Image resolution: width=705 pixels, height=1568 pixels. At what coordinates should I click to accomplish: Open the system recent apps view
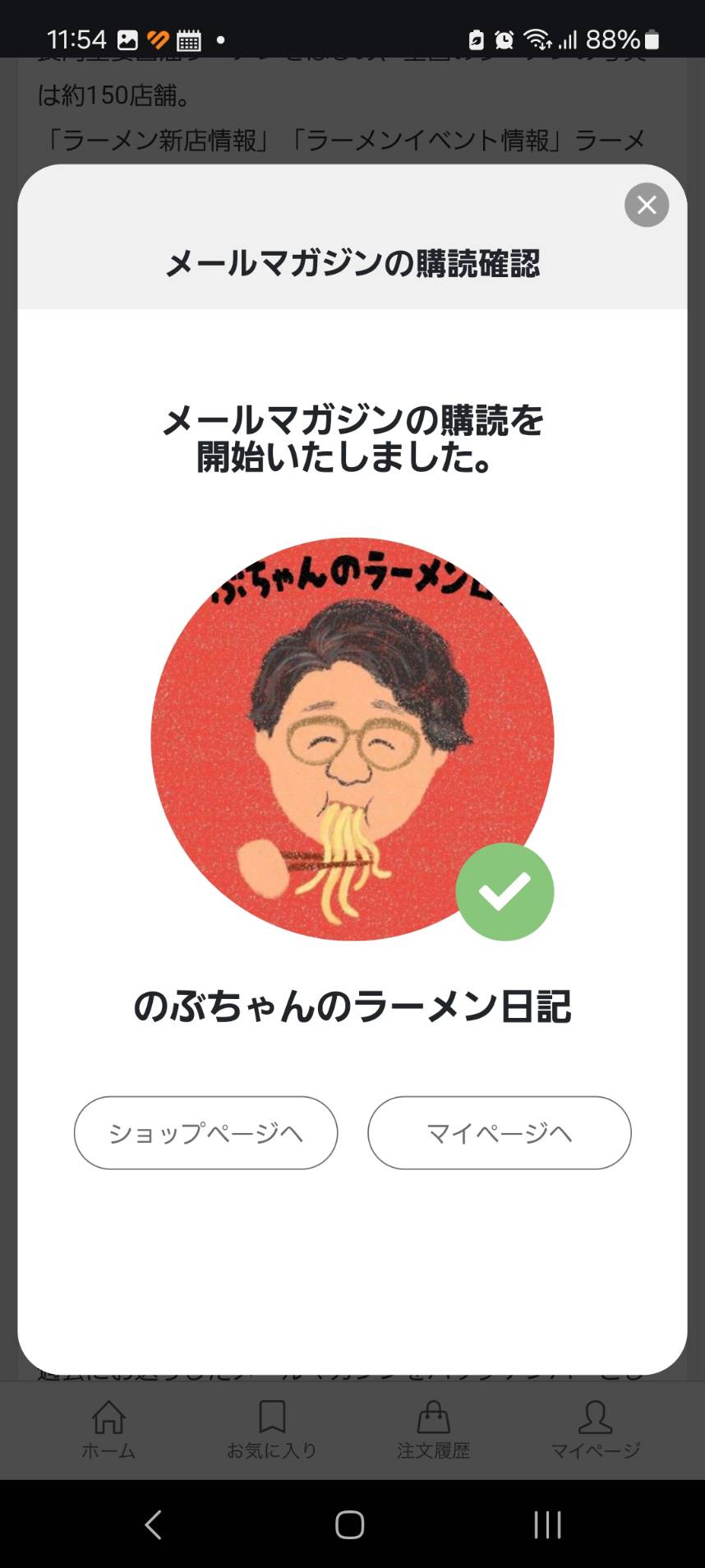coord(547,1524)
